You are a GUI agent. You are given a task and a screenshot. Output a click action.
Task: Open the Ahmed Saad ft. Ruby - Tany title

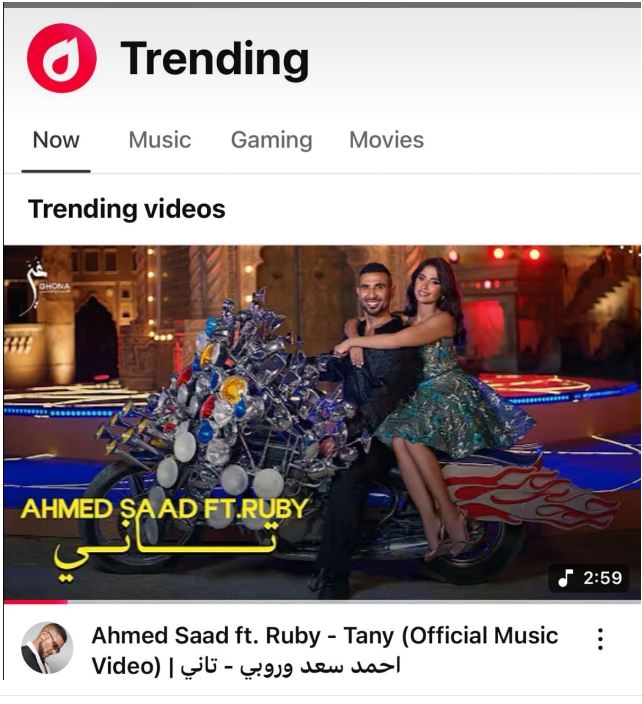coord(324,650)
